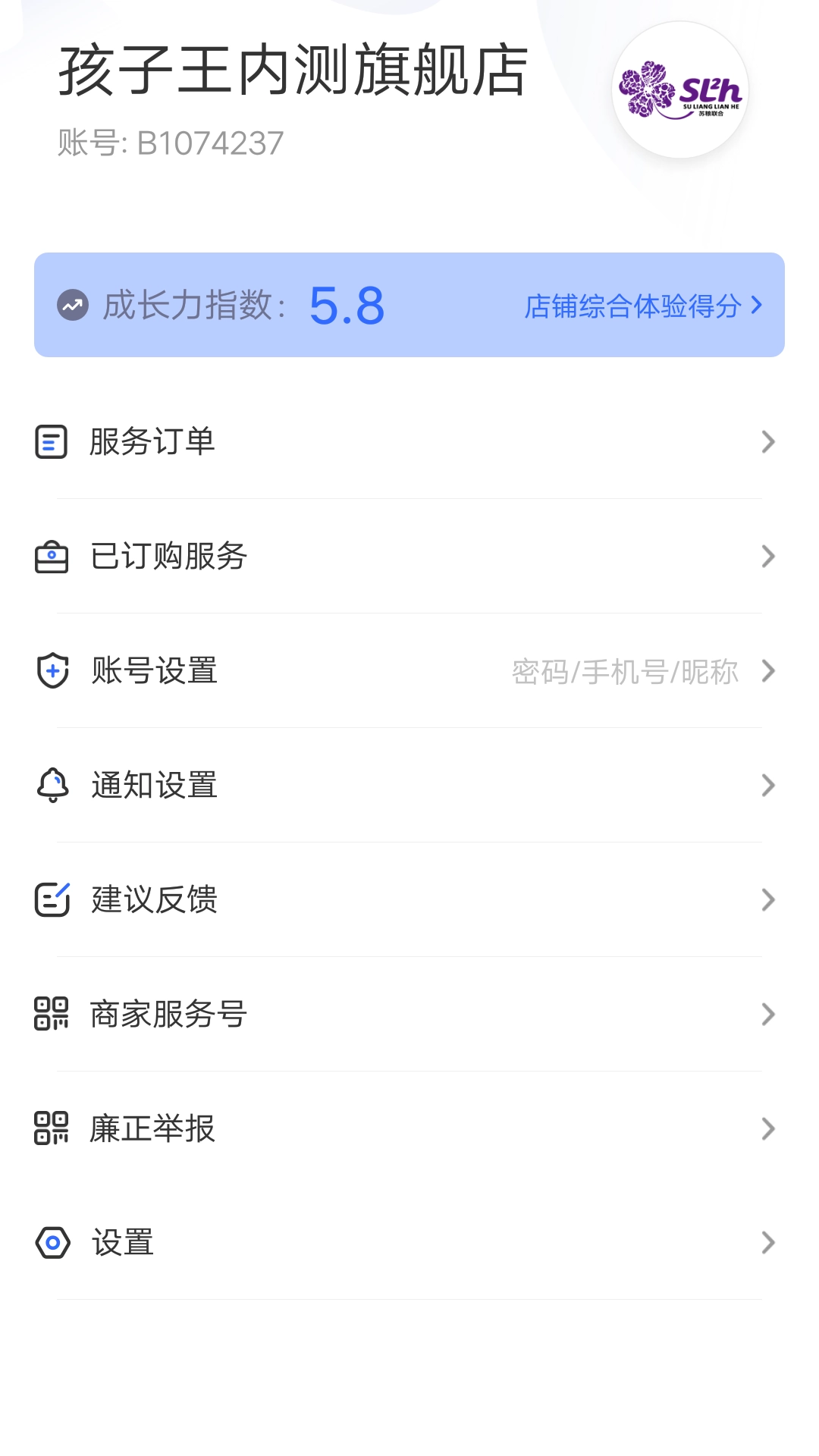This screenshot has height=1456, width=819.
Task: Click the account number B1074237
Action: click(x=168, y=141)
